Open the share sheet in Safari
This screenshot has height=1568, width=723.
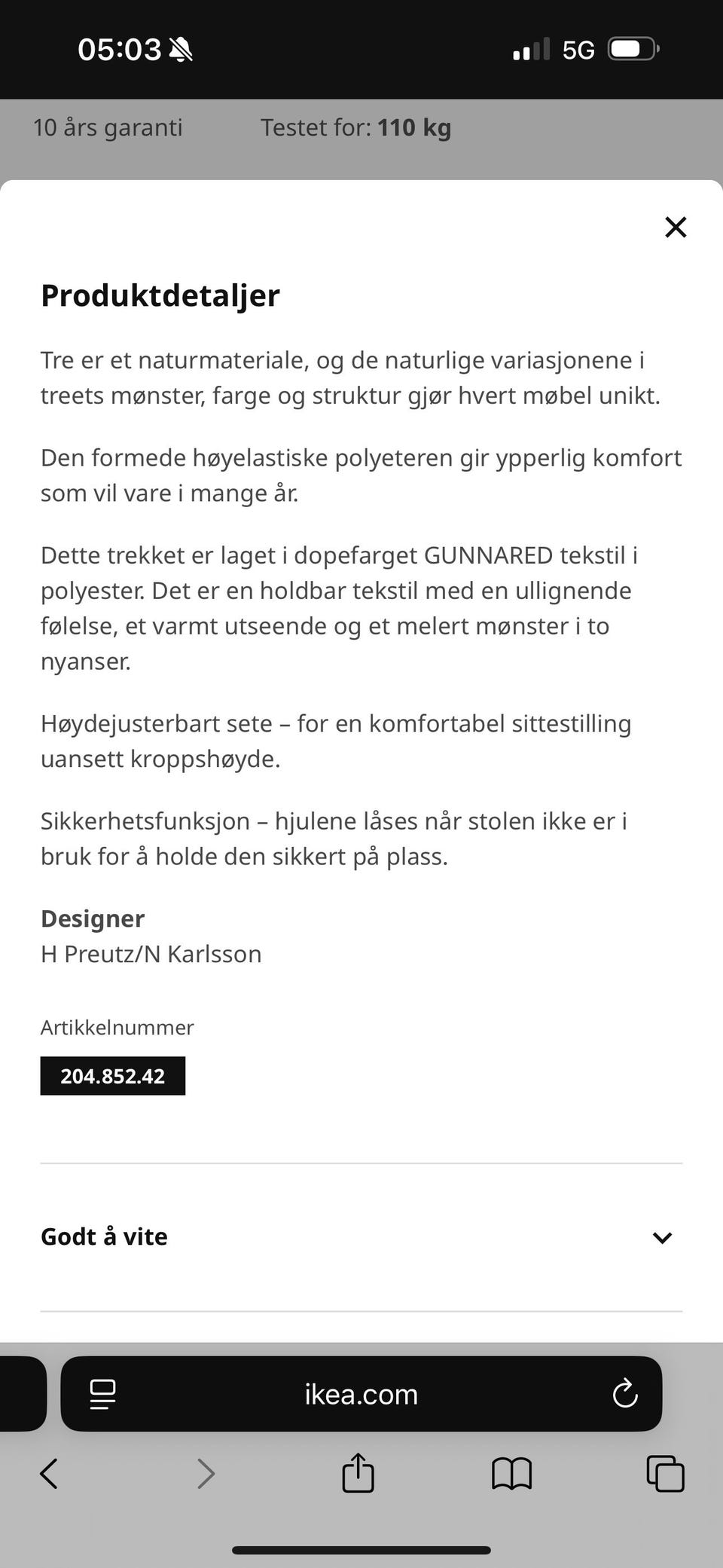358,1474
